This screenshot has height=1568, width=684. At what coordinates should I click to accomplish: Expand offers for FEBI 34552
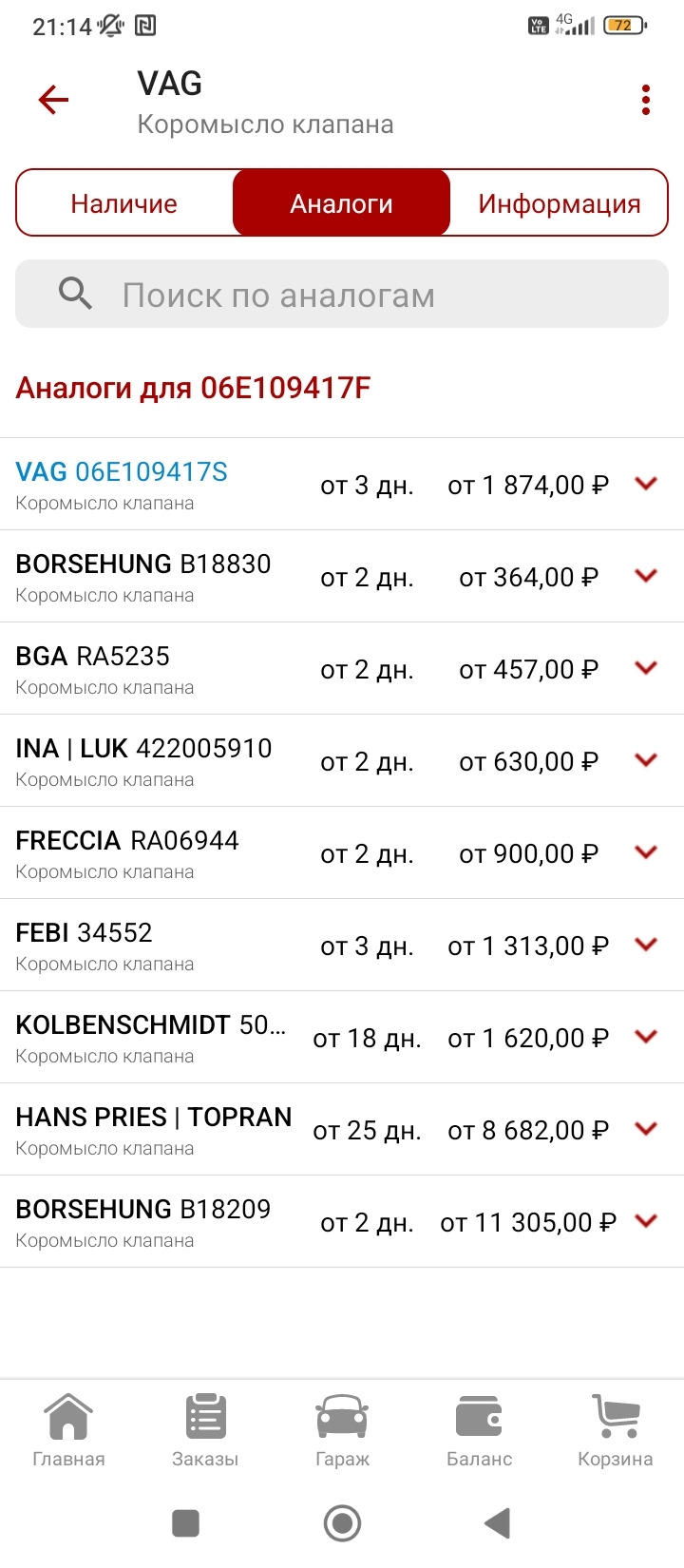646,945
